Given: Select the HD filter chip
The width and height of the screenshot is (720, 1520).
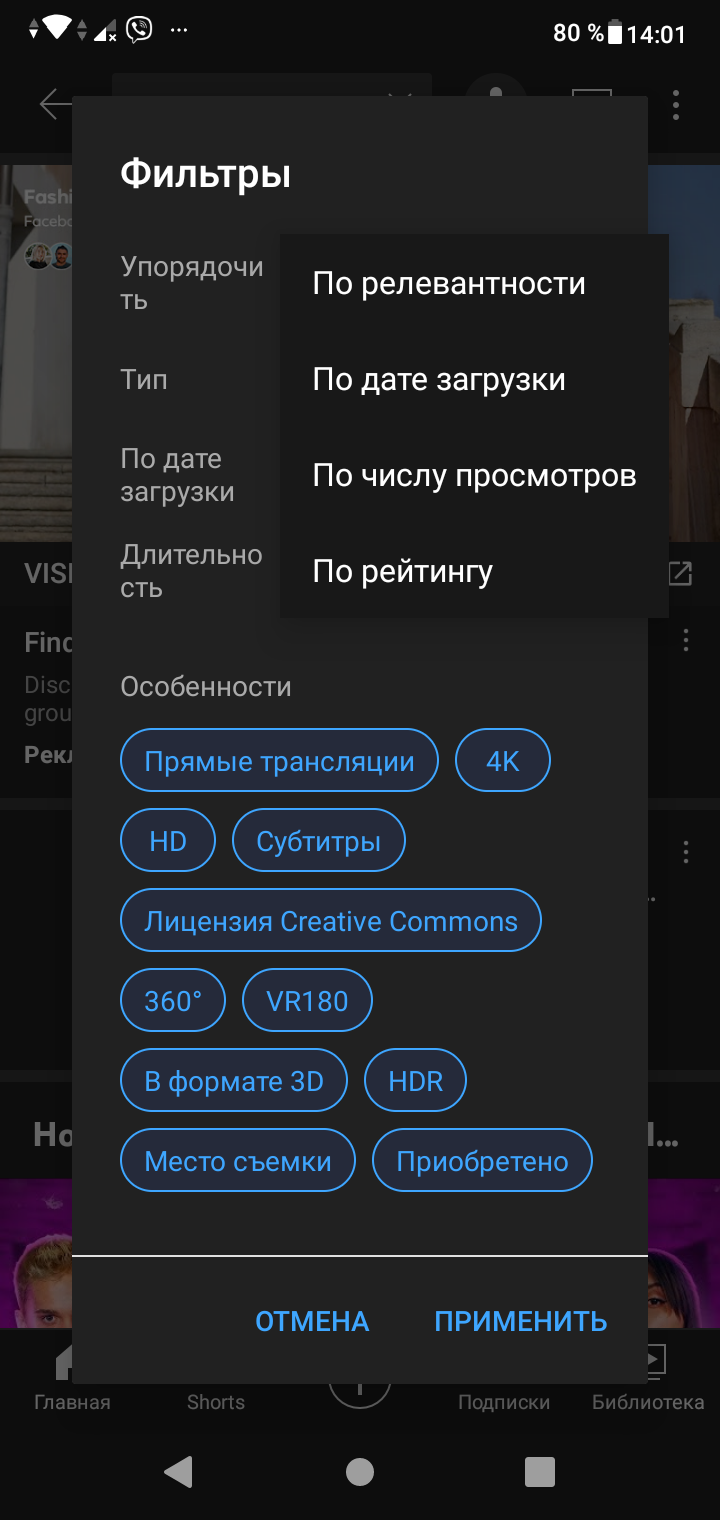Looking at the screenshot, I should pos(168,841).
